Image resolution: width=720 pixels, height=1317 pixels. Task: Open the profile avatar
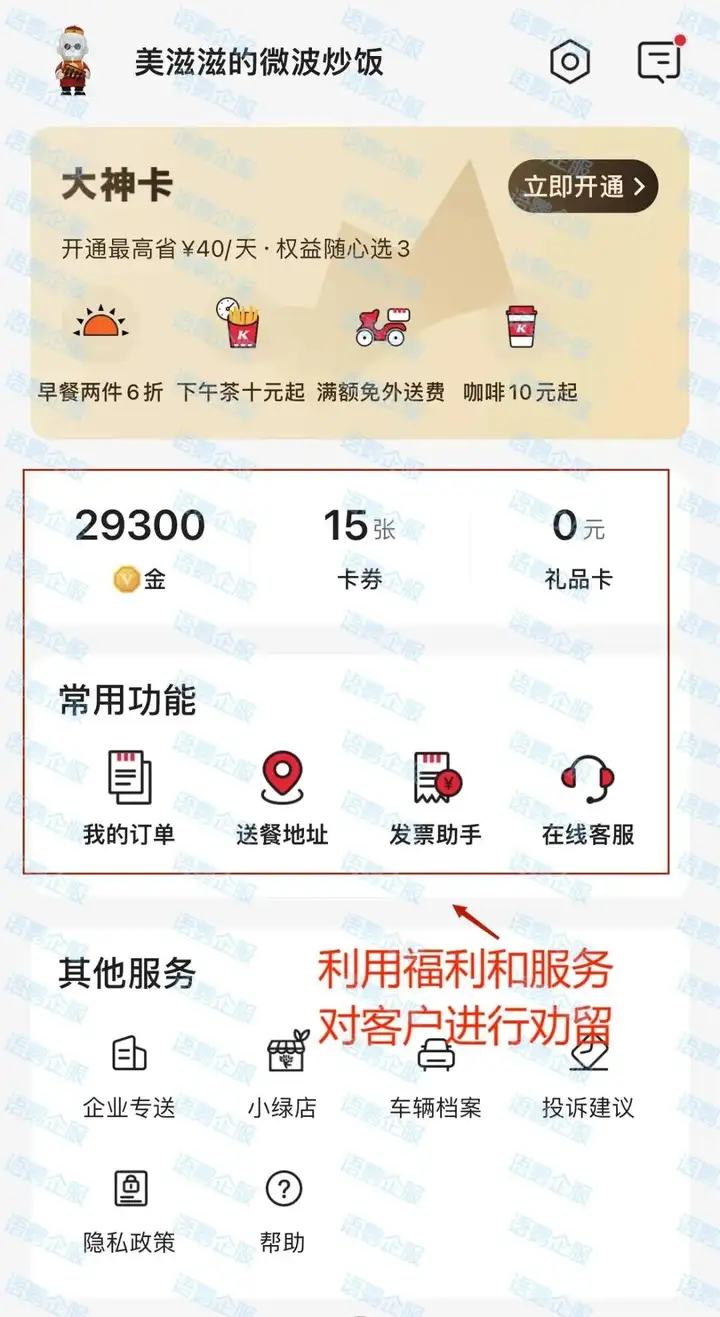coord(72,62)
